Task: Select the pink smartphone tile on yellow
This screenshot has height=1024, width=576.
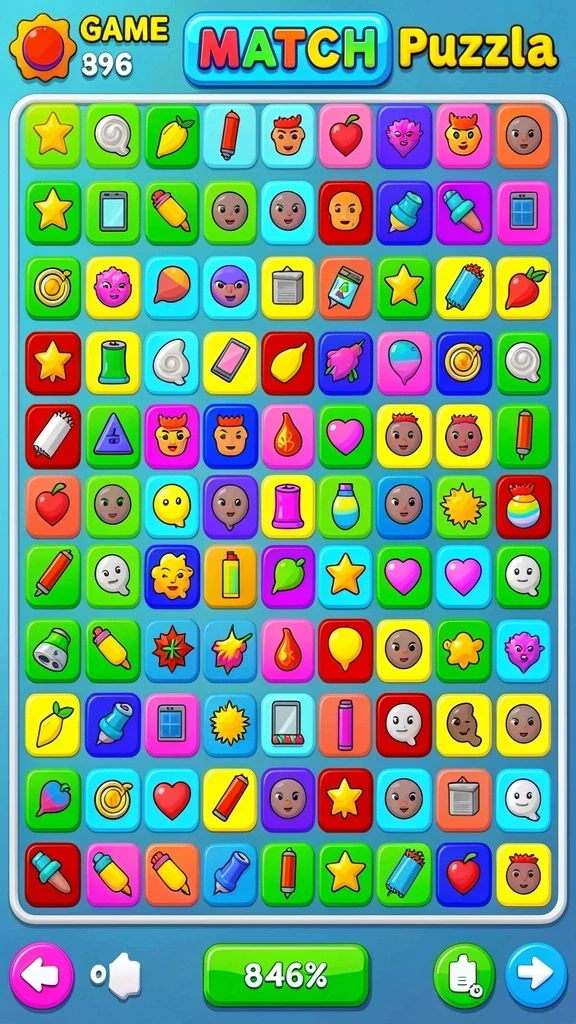Action: pos(230,362)
